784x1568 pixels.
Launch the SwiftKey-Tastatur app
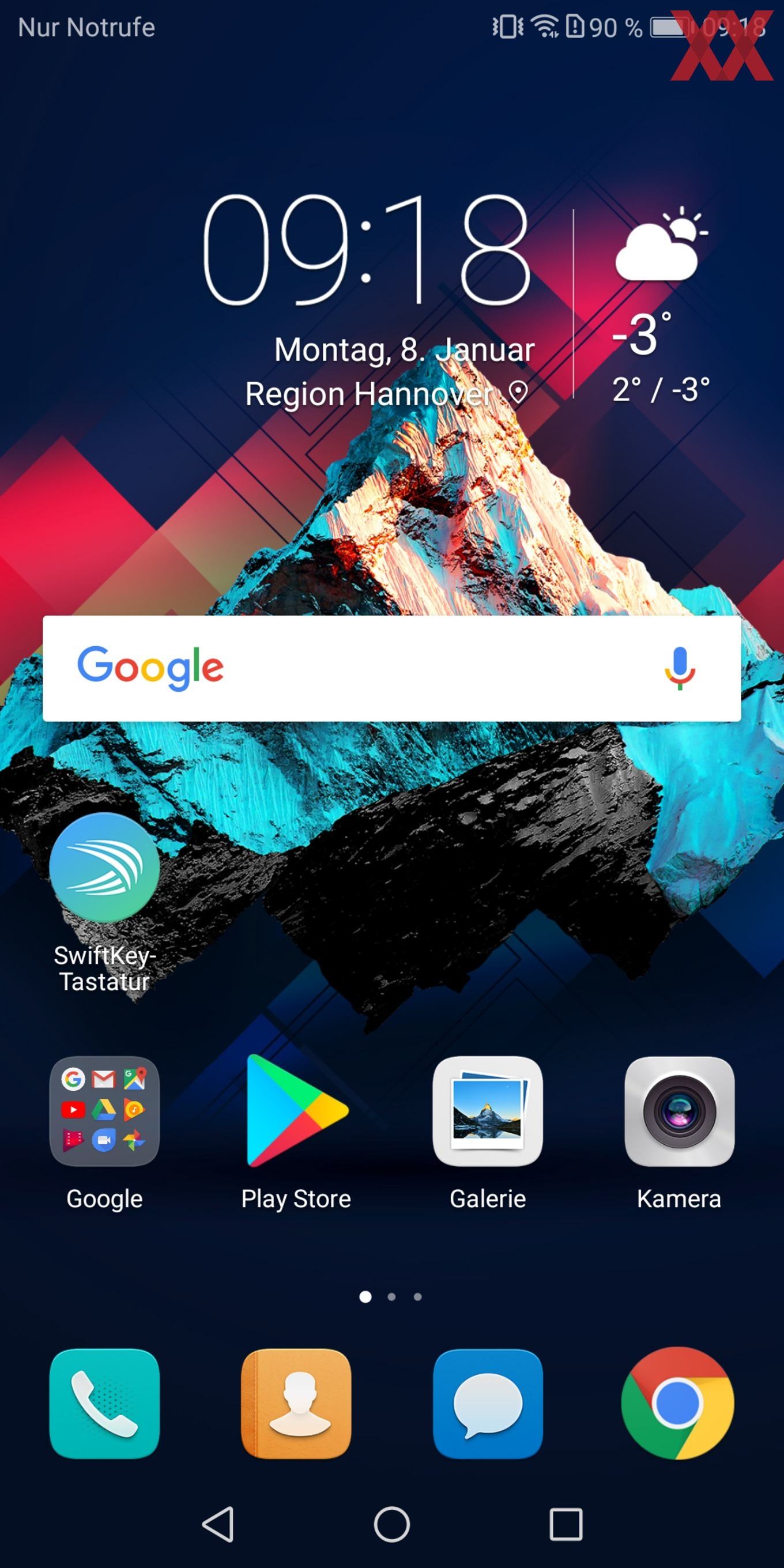(104, 868)
